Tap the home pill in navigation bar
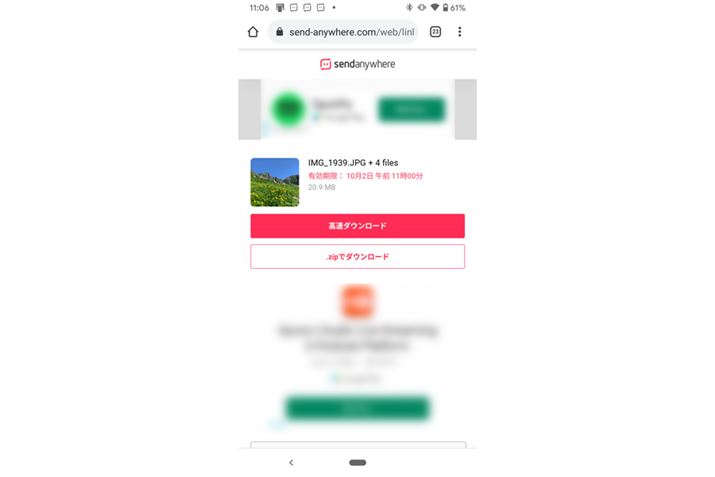The image size is (715, 477). coord(357,462)
